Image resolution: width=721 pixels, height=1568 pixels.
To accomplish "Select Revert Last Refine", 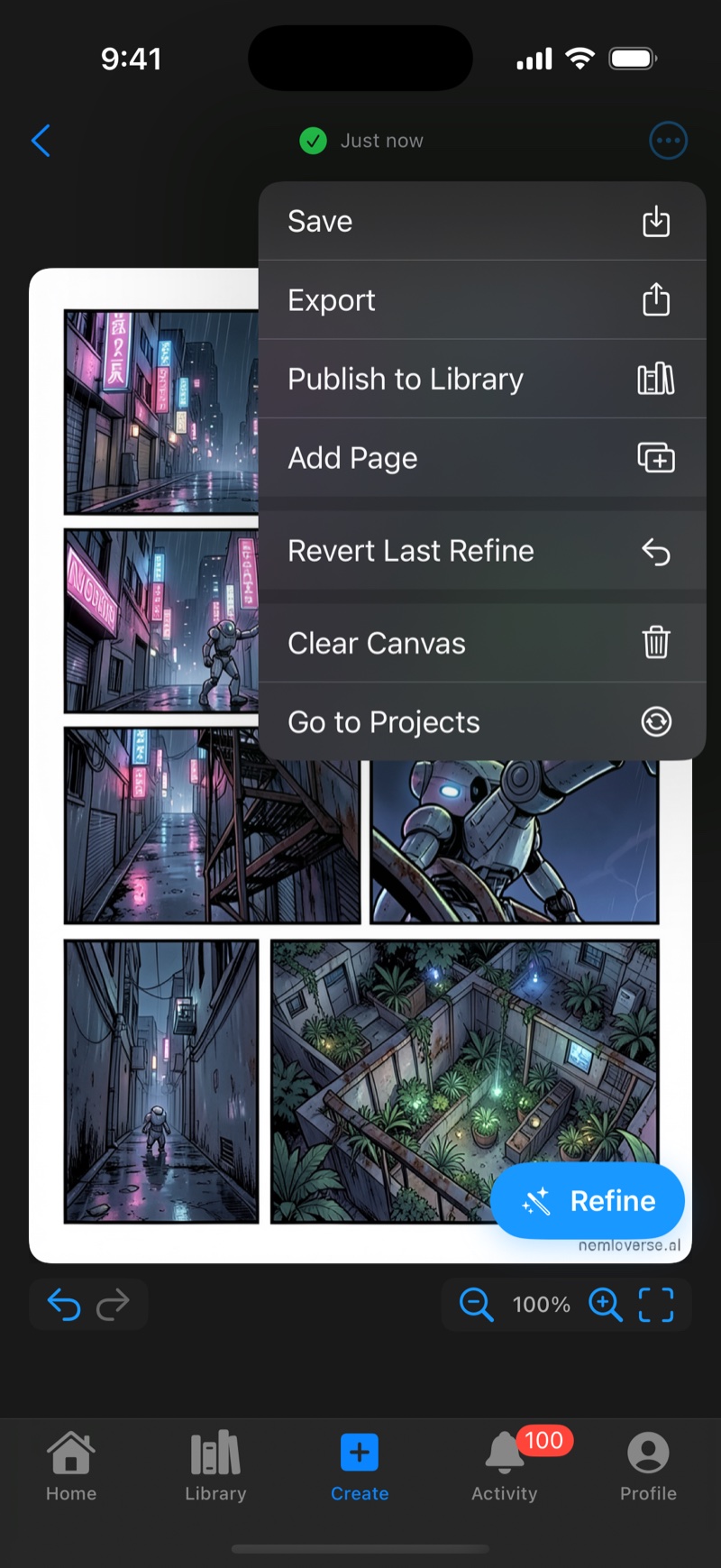I will [482, 551].
